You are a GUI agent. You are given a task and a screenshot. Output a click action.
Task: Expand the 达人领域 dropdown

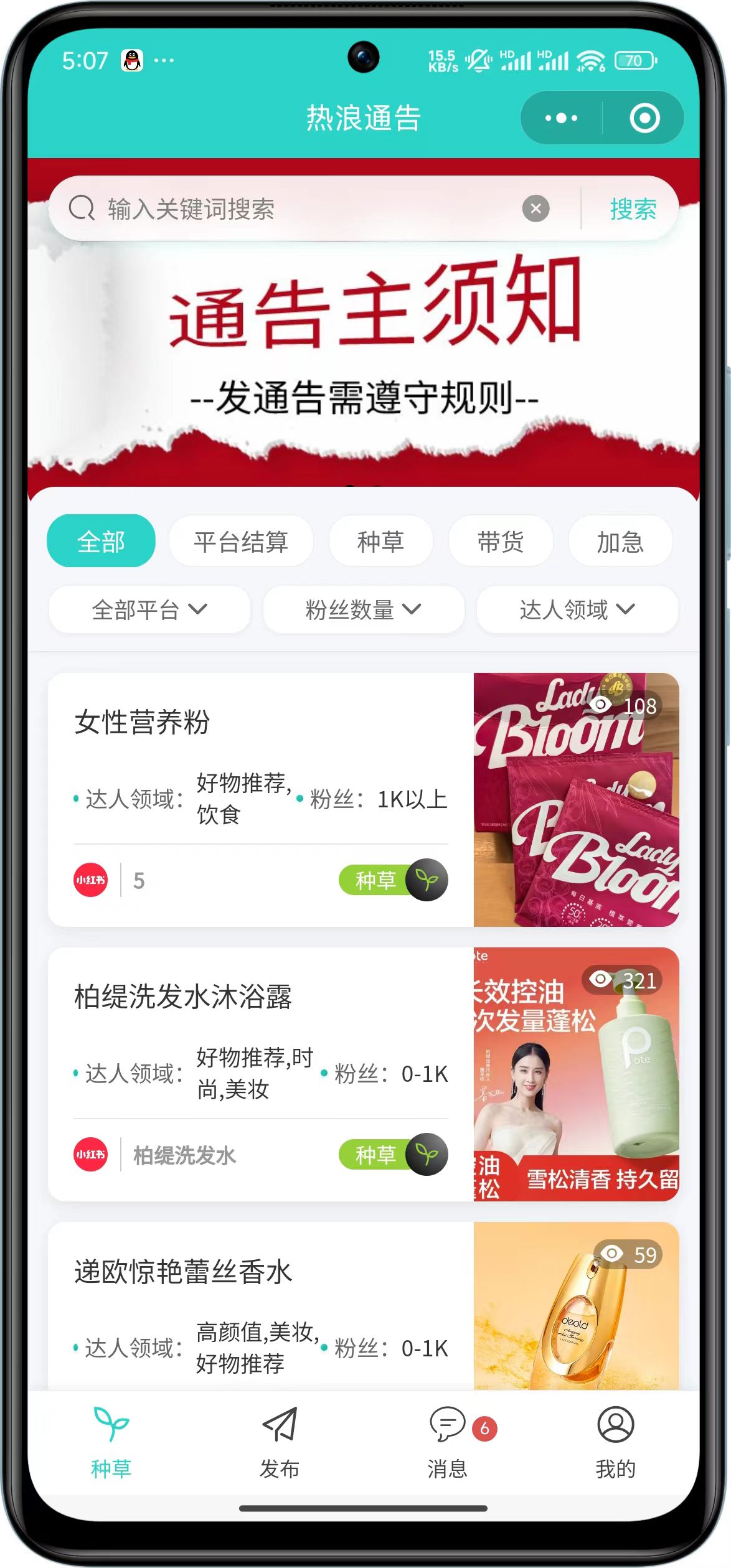coord(577,609)
